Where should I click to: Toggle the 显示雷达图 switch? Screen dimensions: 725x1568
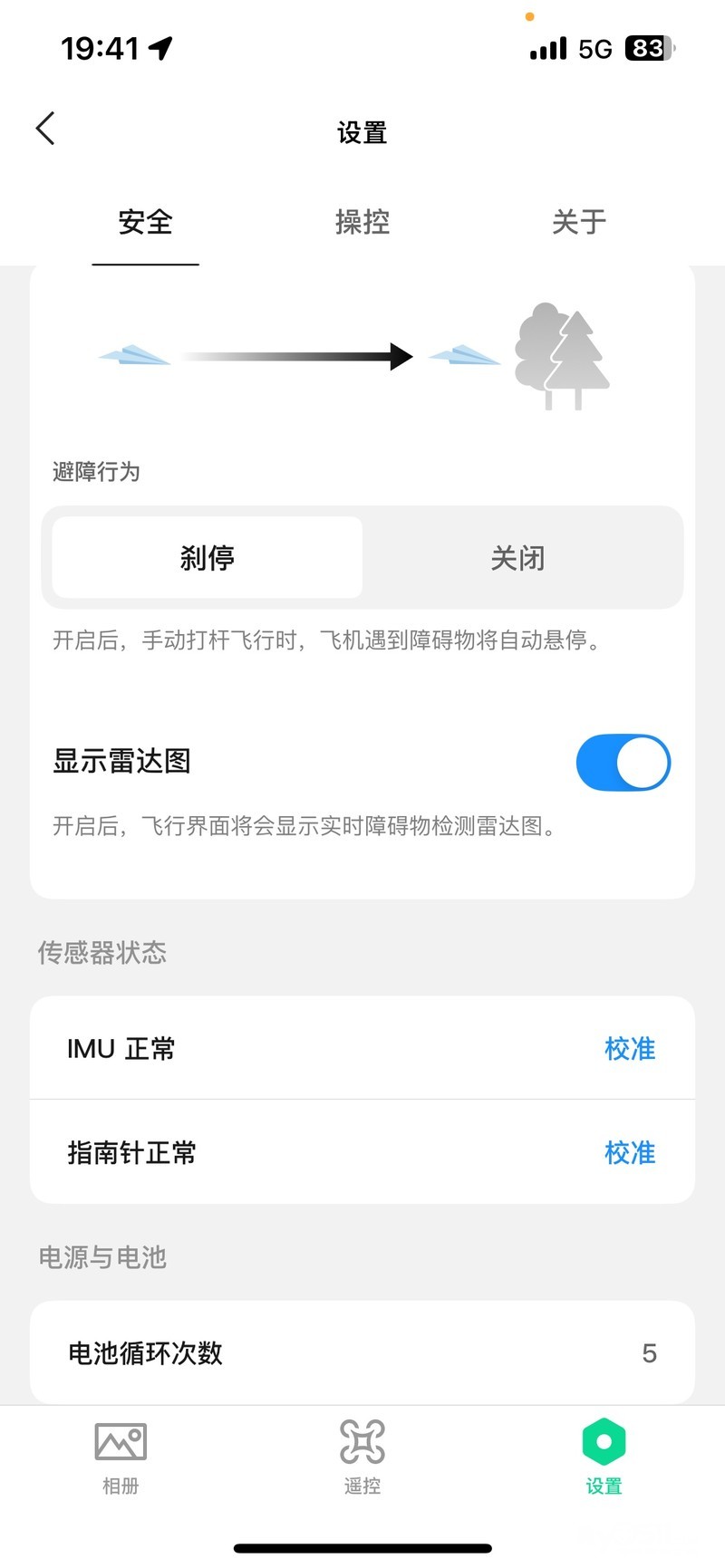click(623, 763)
